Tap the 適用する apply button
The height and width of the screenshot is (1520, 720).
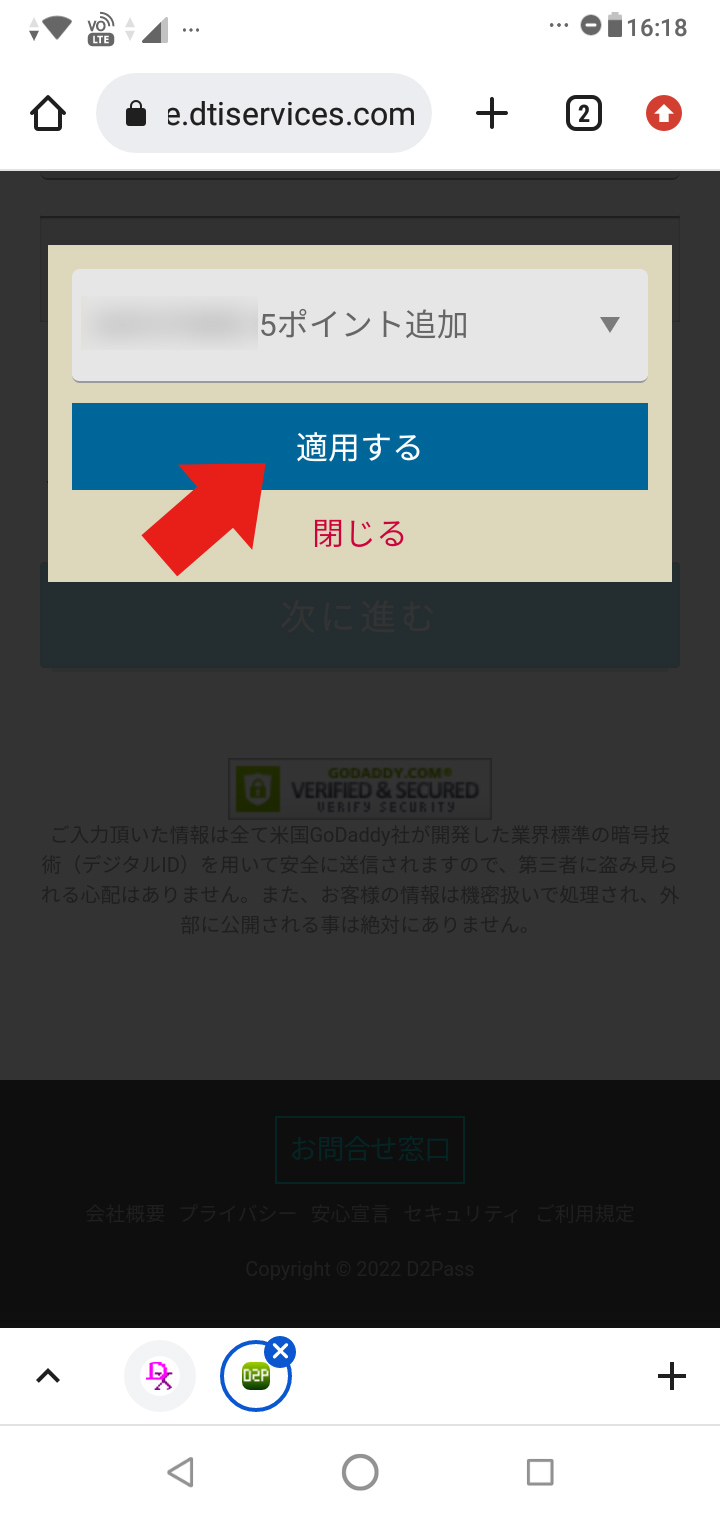click(360, 447)
